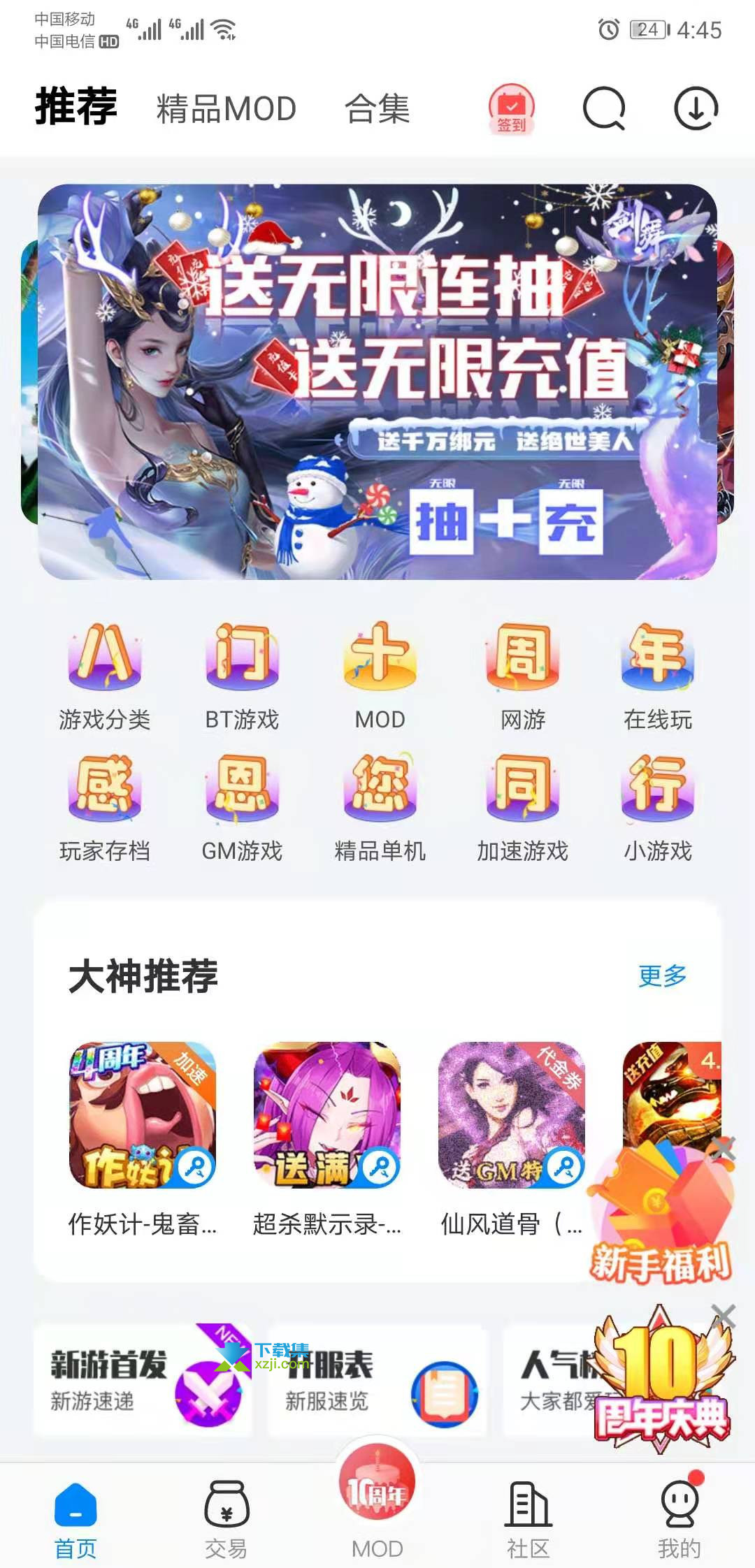This screenshot has width=755, height=1568.
Task: Open the search icon
Action: pyautogui.click(x=604, y=108)
